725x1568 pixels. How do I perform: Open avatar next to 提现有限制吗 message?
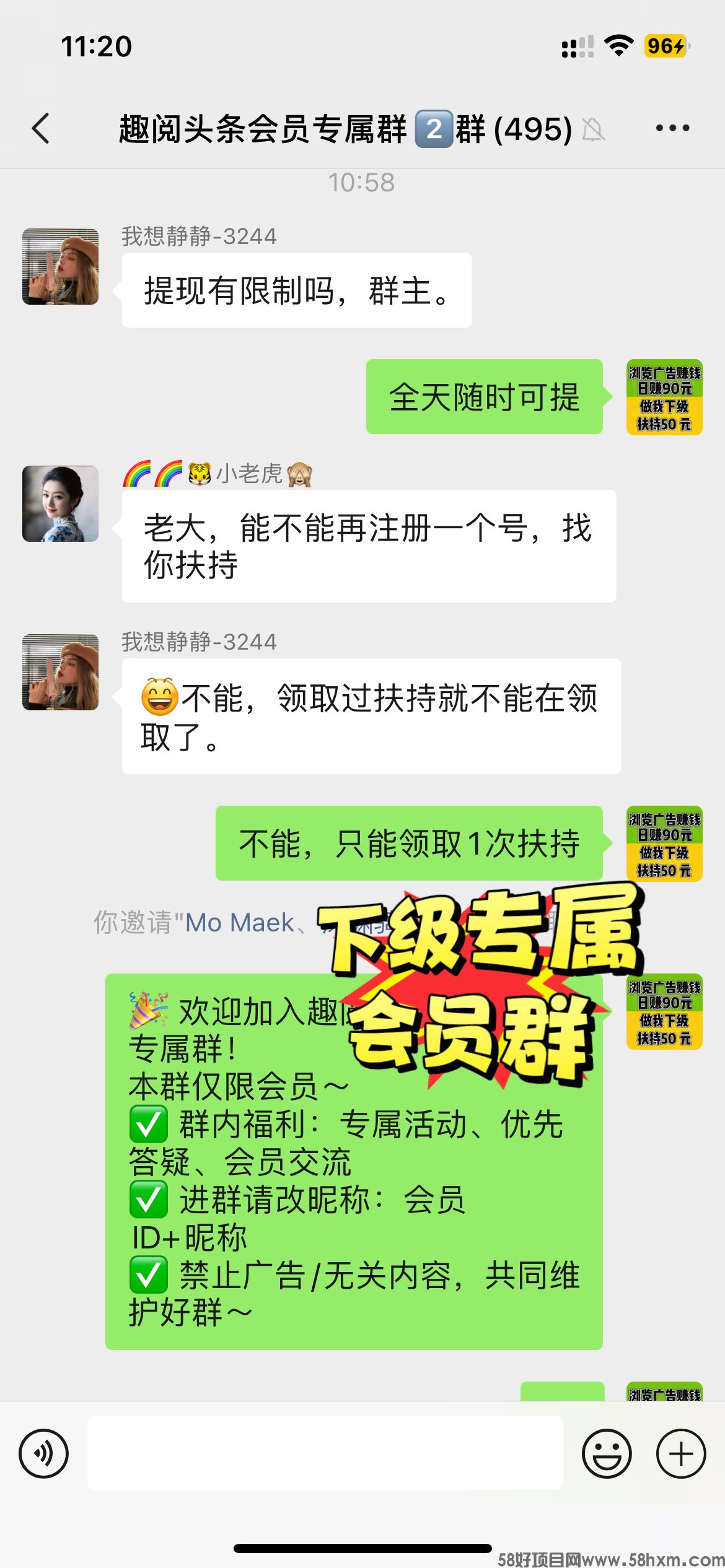(61, 267)
